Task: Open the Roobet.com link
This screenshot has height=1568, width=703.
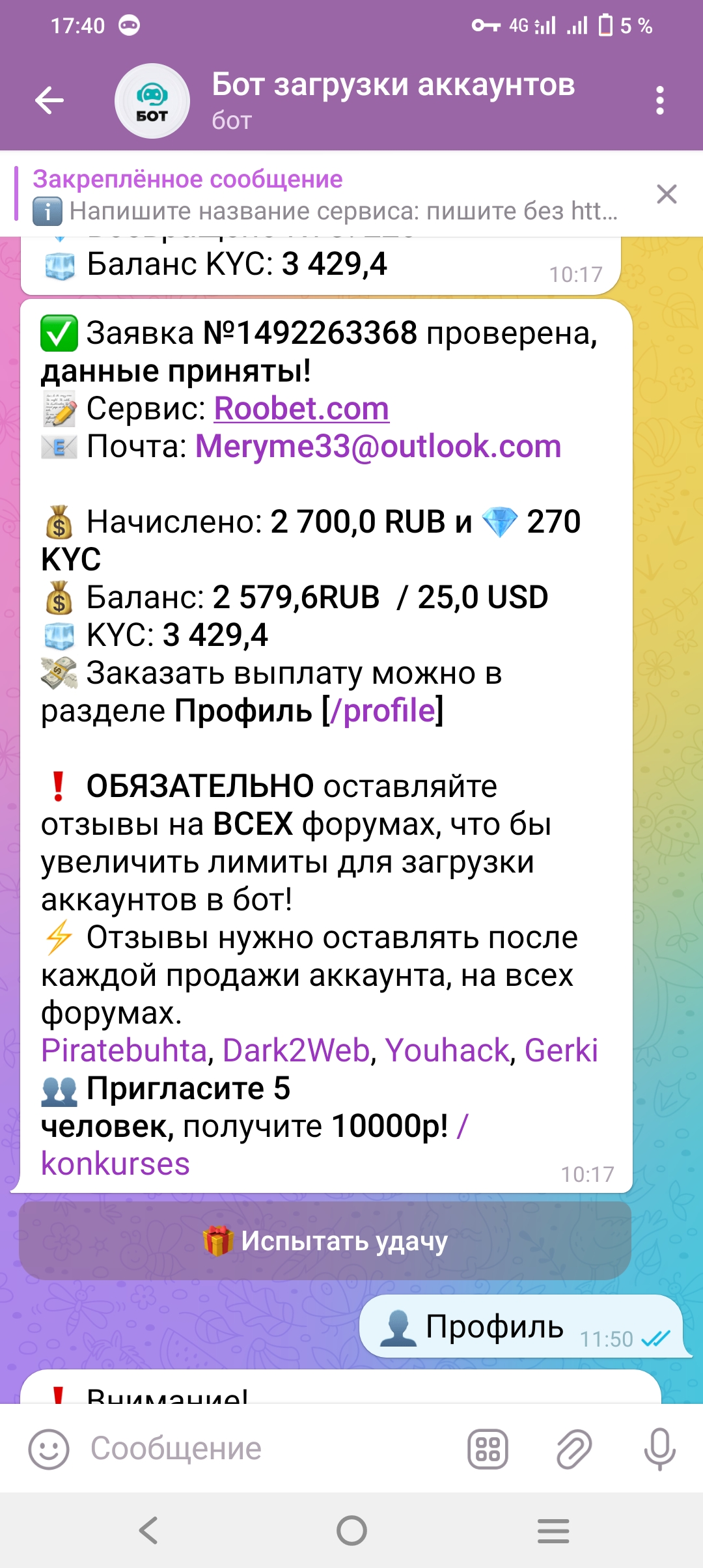Action: [301, 409]
